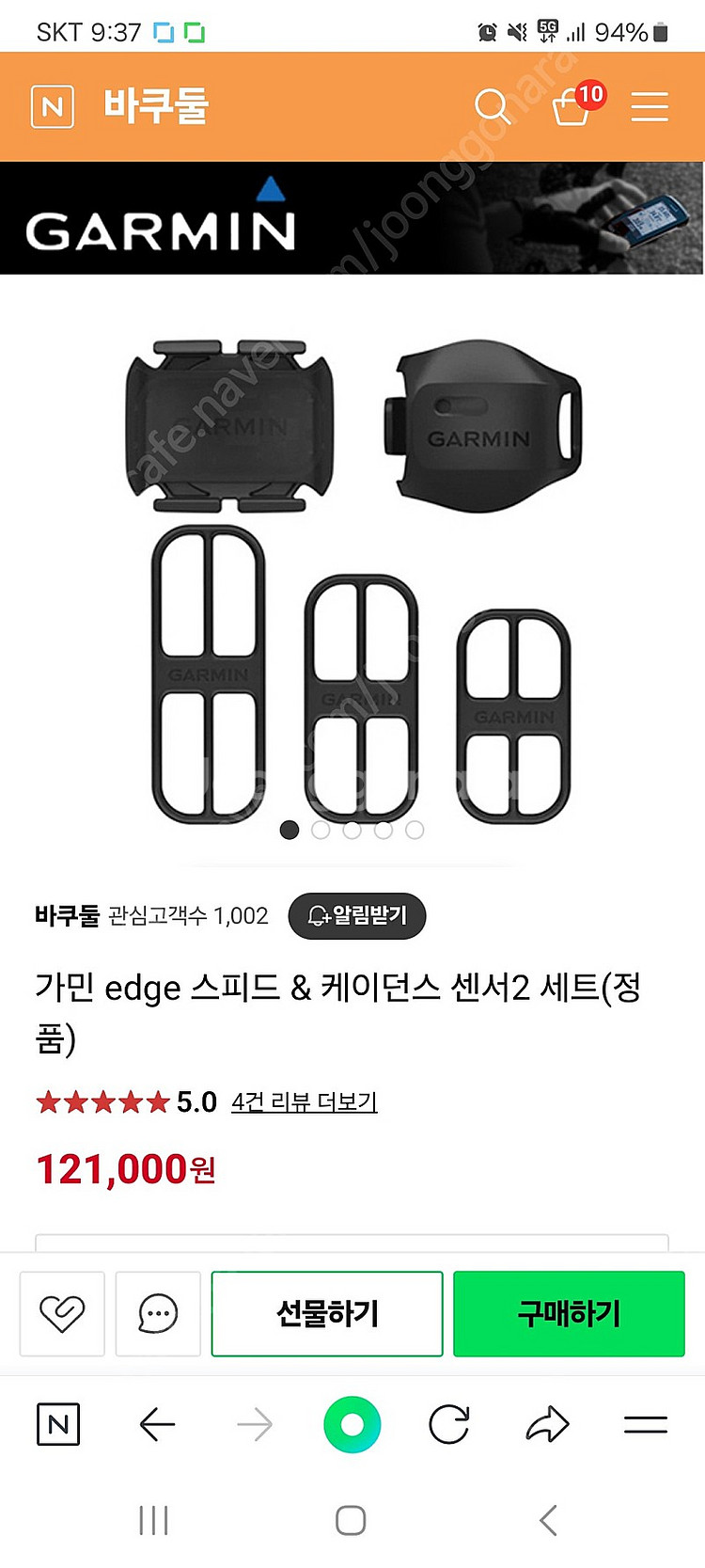Open the chat inquiry icon

(158, 1313)
